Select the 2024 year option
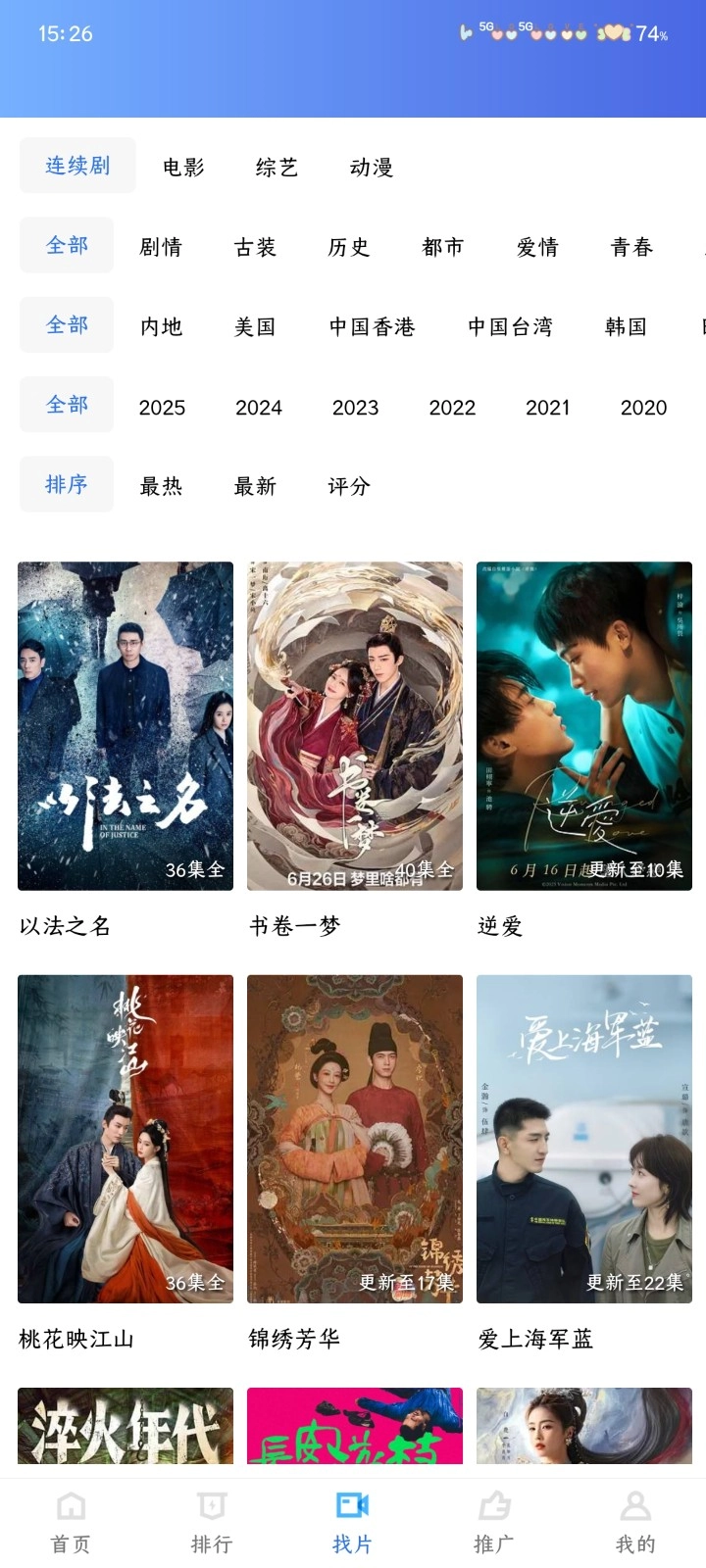Screen dimensions: 706x1568 pos(259,407)
